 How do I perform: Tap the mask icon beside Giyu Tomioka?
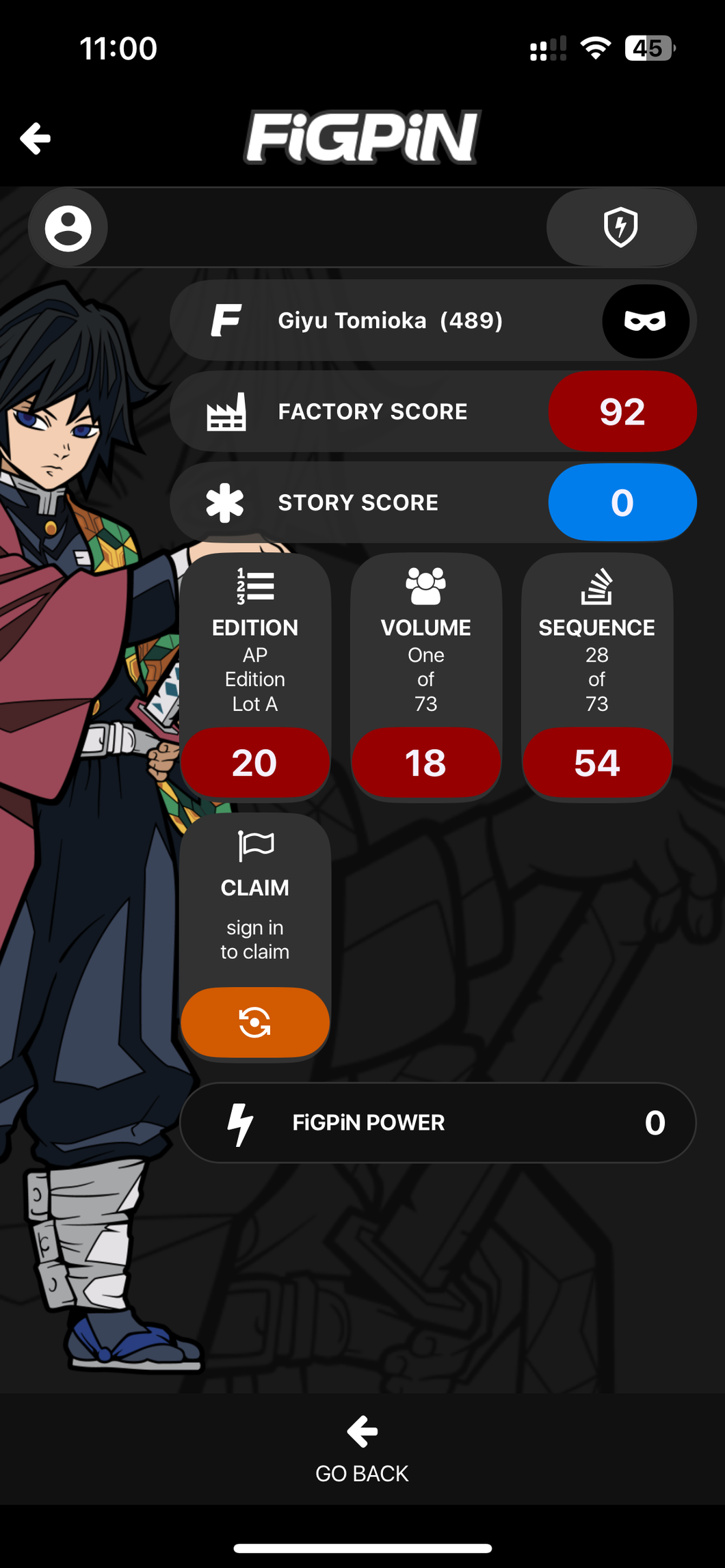(x=645, y=321)
